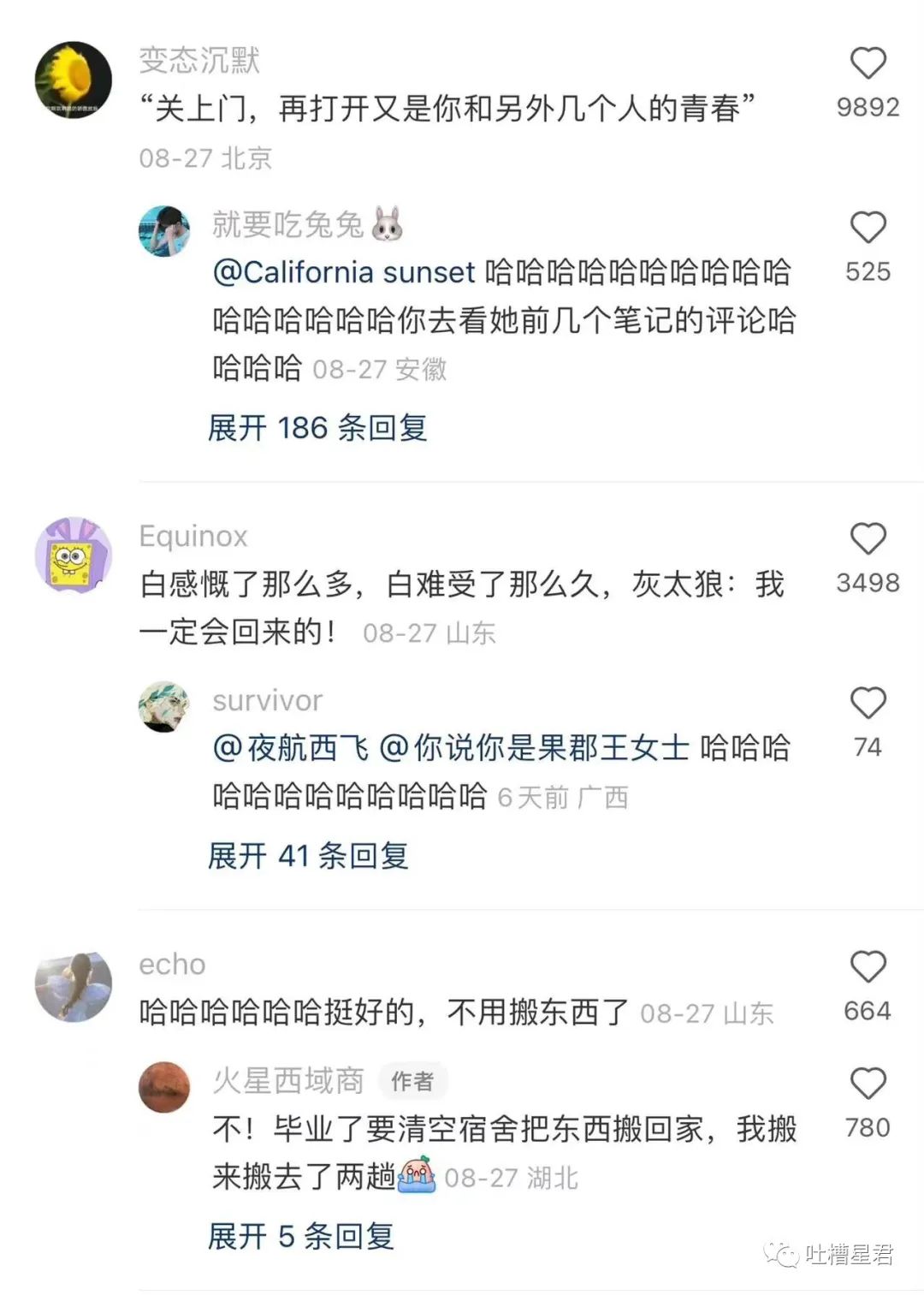924x1295 pixels.
Task: Toggle like on survivor's reply heart
Action: (x=868, y=704)
